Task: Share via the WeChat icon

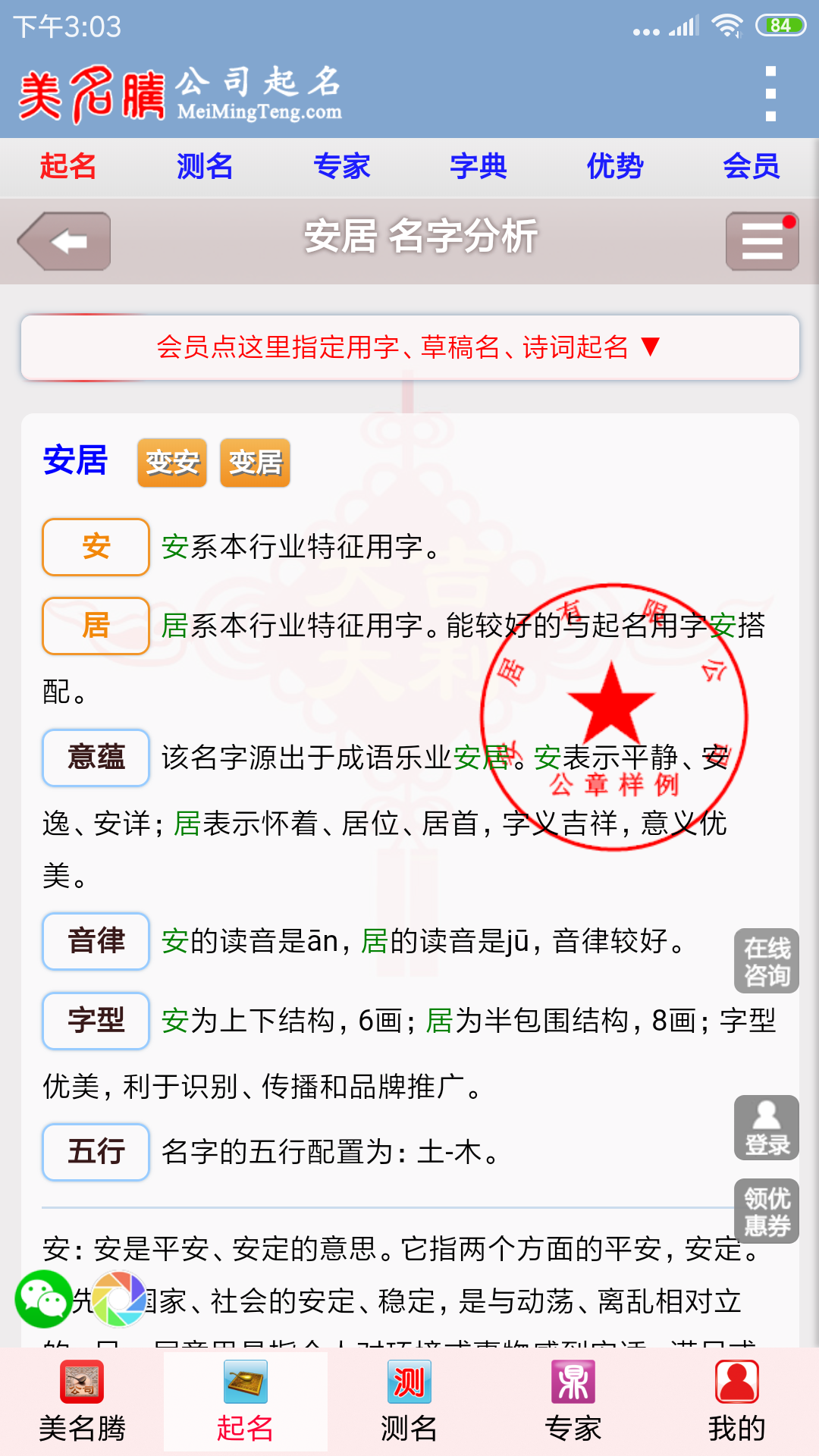Action: (44, 1299)
